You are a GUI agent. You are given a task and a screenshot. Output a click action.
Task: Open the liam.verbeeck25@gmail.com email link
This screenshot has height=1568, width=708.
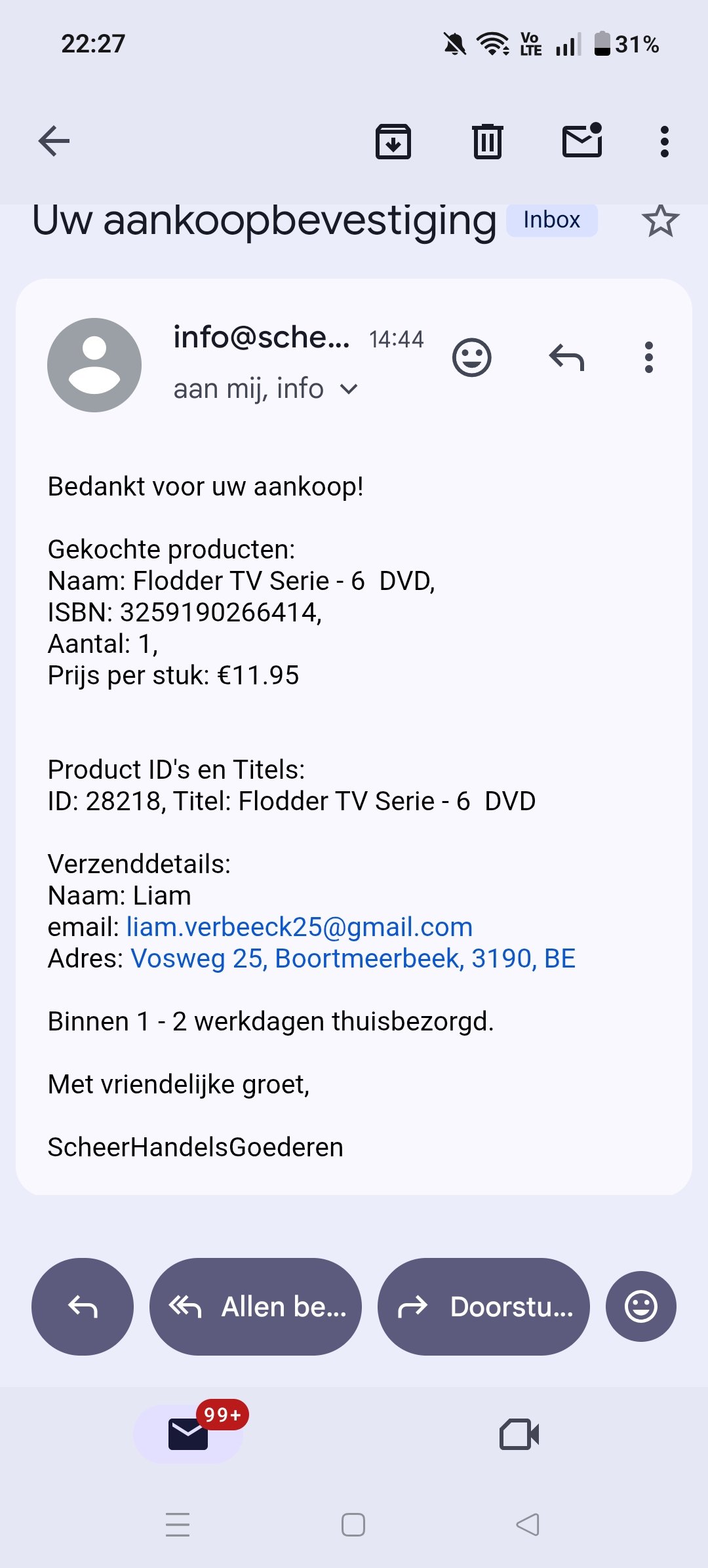pyautogui.click(x=299, y=927)
